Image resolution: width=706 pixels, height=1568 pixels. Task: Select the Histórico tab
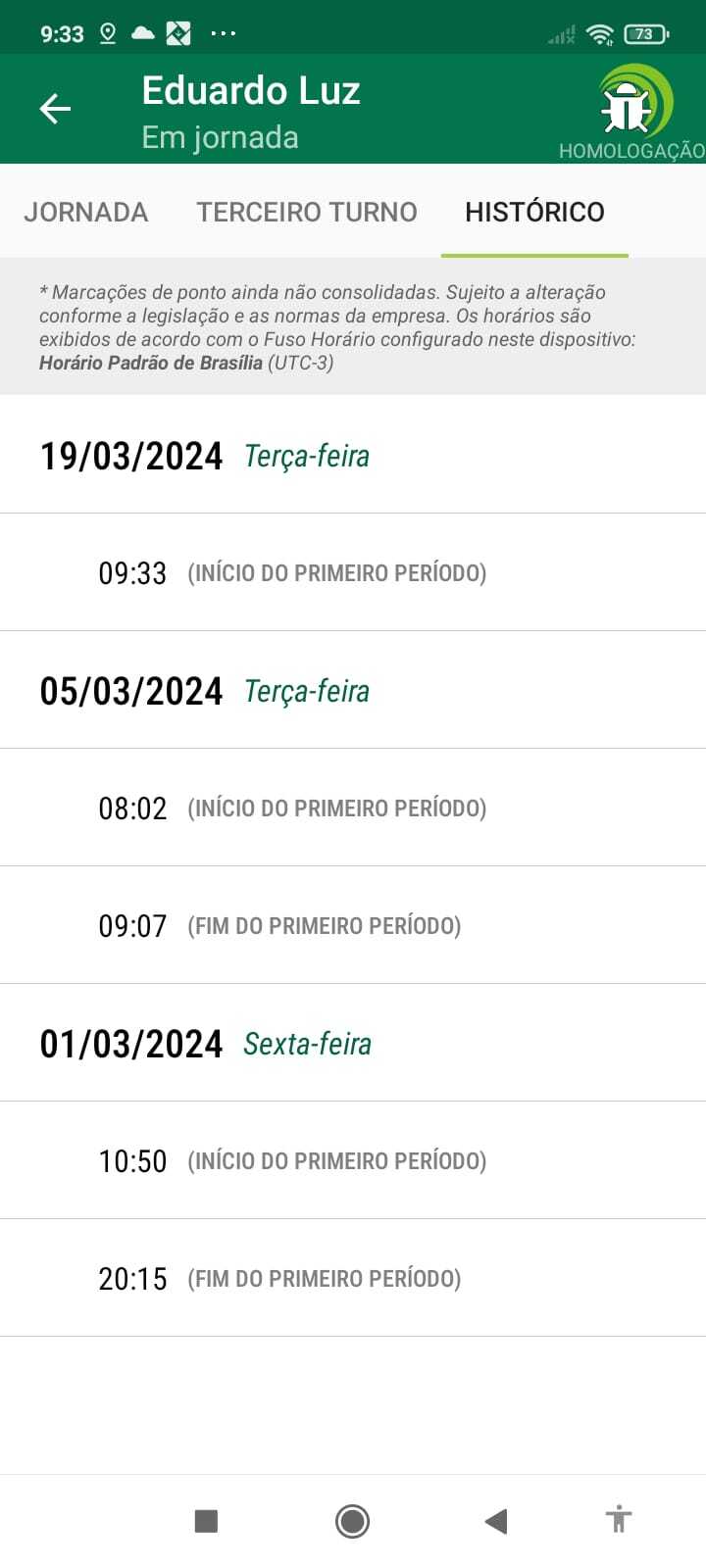[x=534, y=212]
